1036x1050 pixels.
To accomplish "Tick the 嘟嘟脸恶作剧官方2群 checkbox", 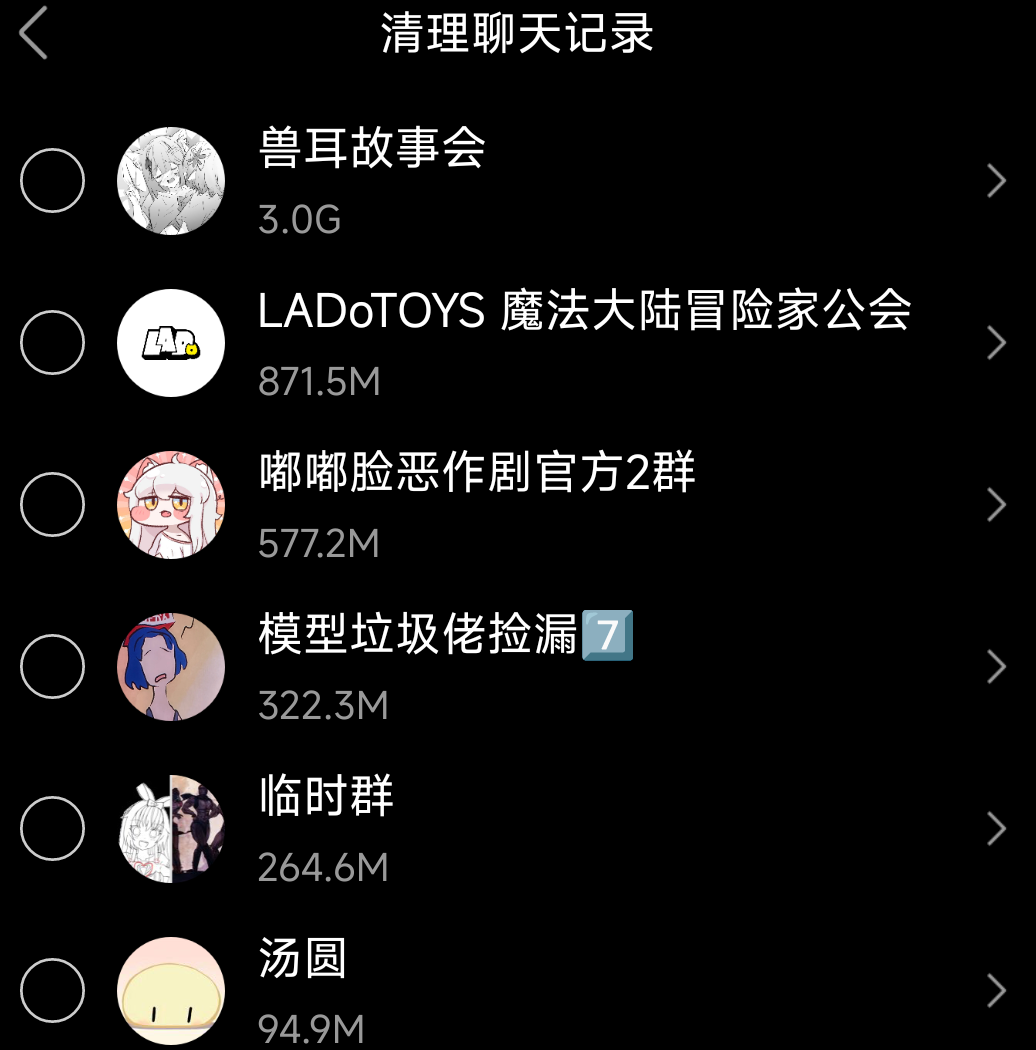I will coord(52,505).
